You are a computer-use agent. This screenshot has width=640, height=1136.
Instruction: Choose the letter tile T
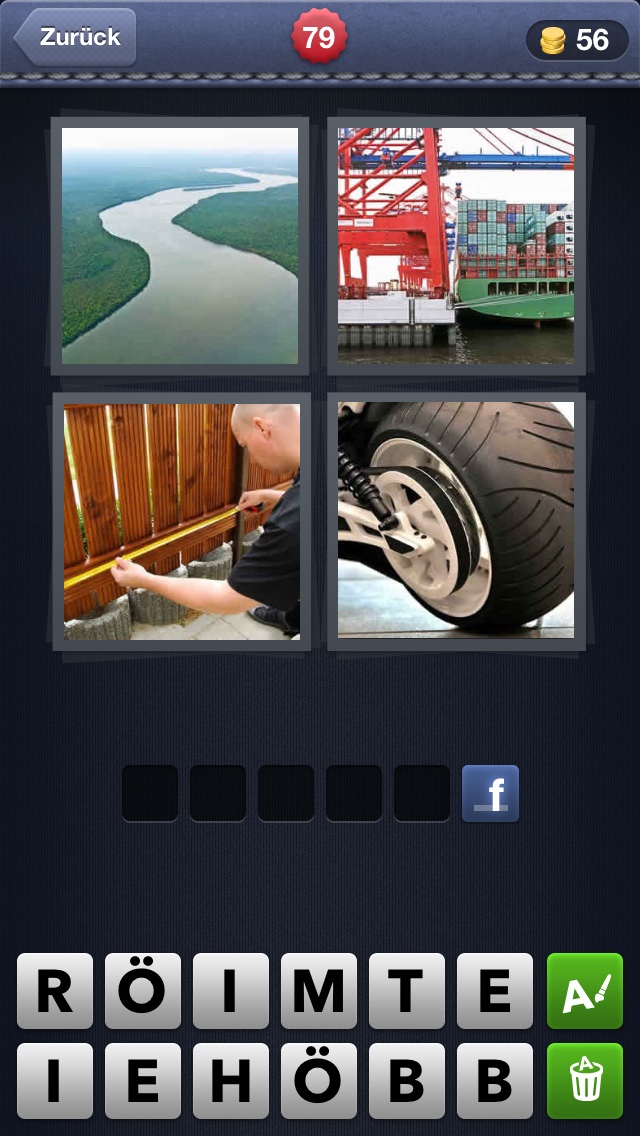[x=406, y=991]
